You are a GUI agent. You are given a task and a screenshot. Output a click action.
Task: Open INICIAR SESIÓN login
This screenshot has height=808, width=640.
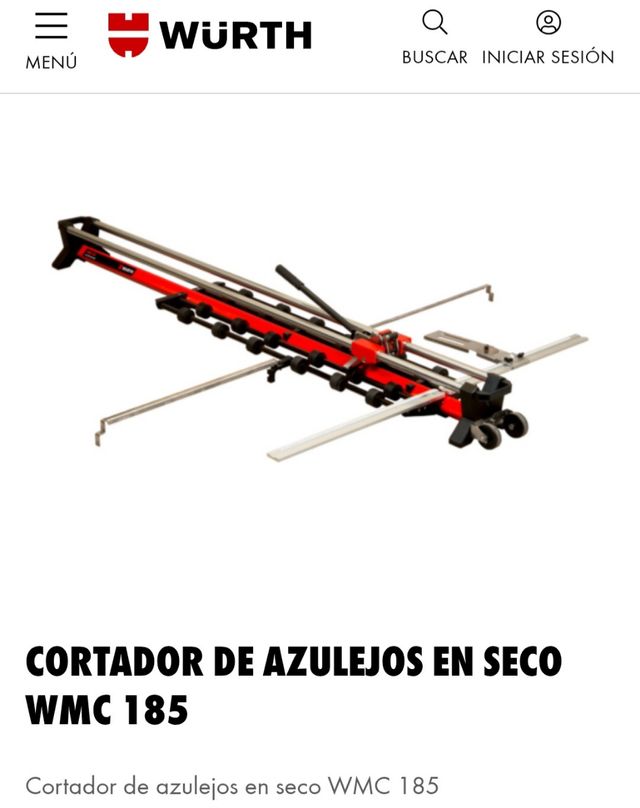click(x=548, y=36)
